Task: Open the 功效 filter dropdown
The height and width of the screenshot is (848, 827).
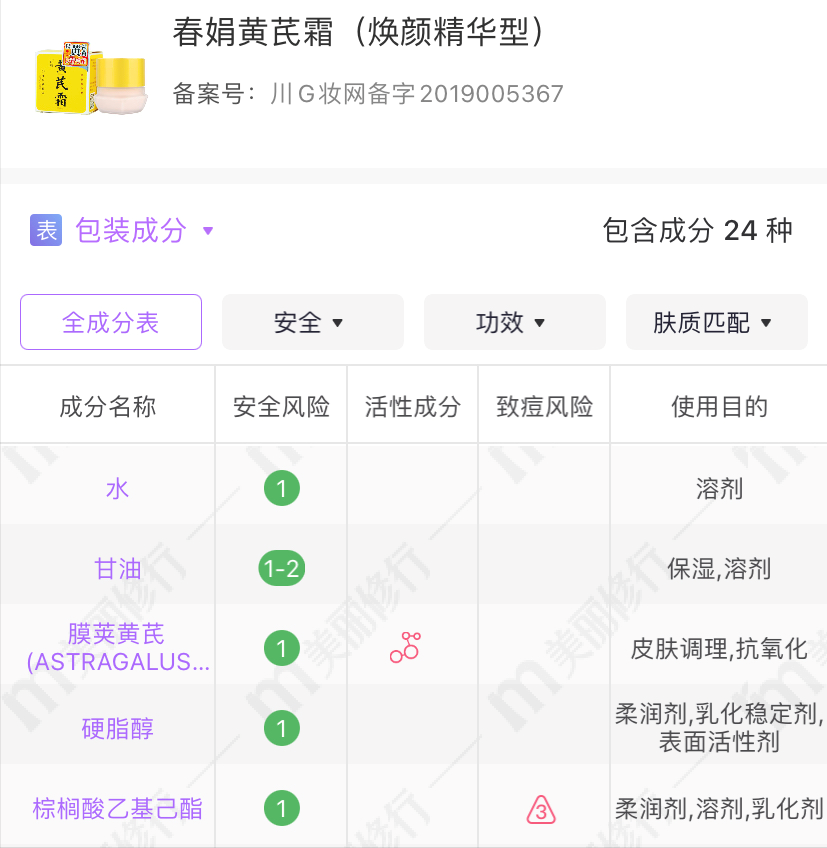Action: [x=514, y=323]
